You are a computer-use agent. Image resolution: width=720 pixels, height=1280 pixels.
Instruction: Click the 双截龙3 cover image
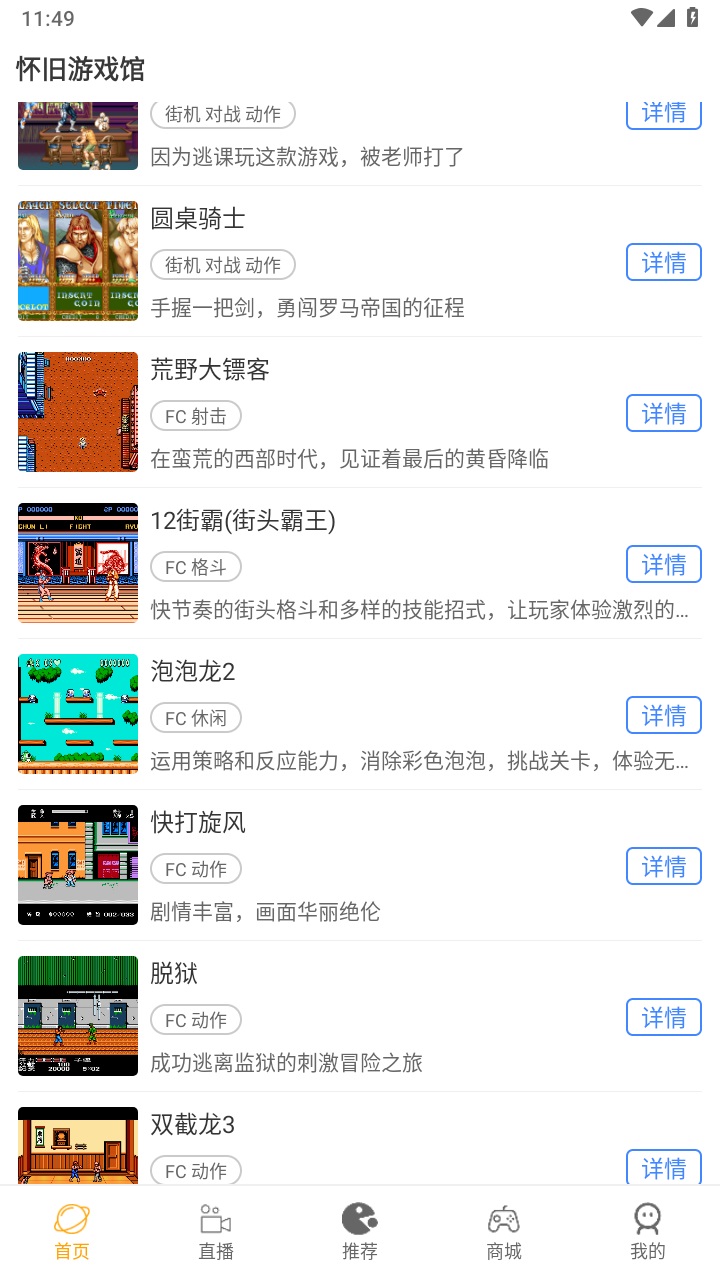[x=77, y=1146]
